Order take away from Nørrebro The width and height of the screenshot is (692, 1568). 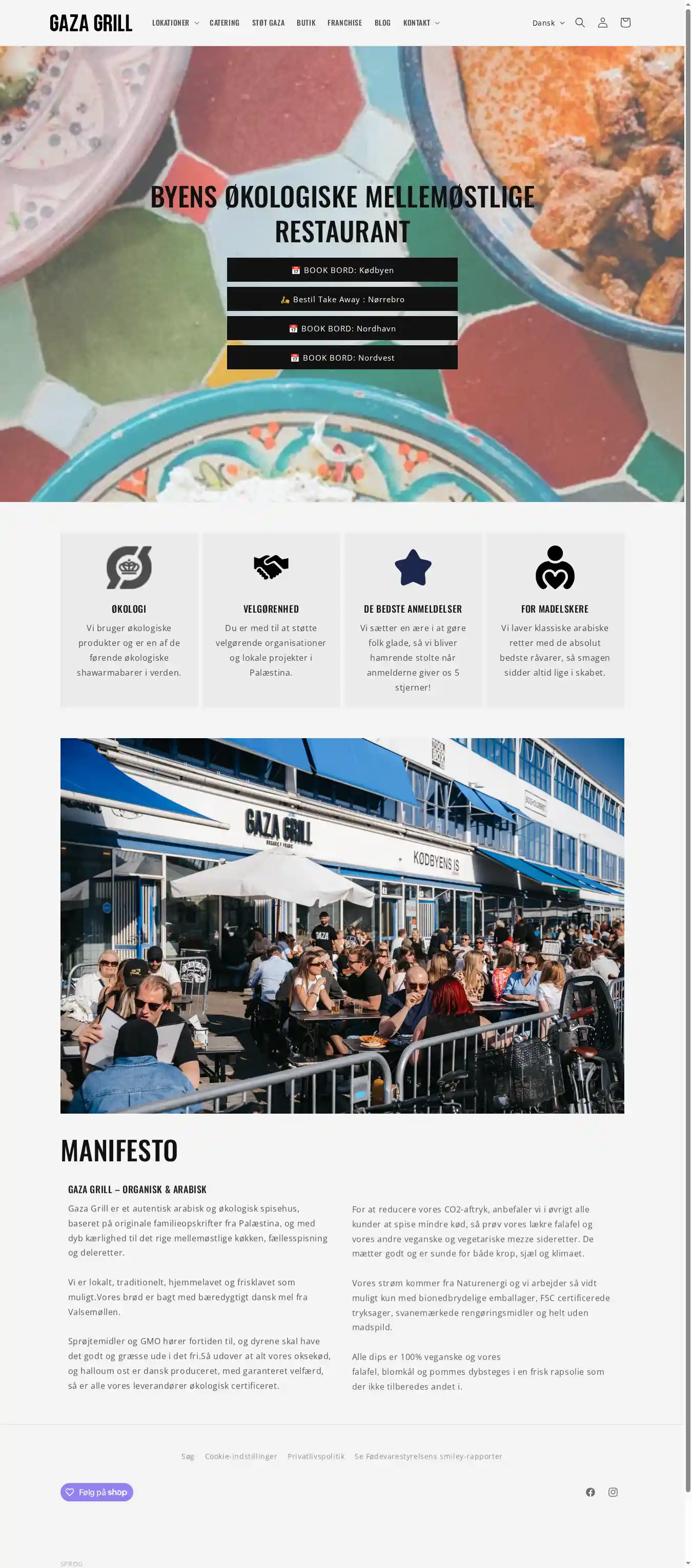[342, 299]
